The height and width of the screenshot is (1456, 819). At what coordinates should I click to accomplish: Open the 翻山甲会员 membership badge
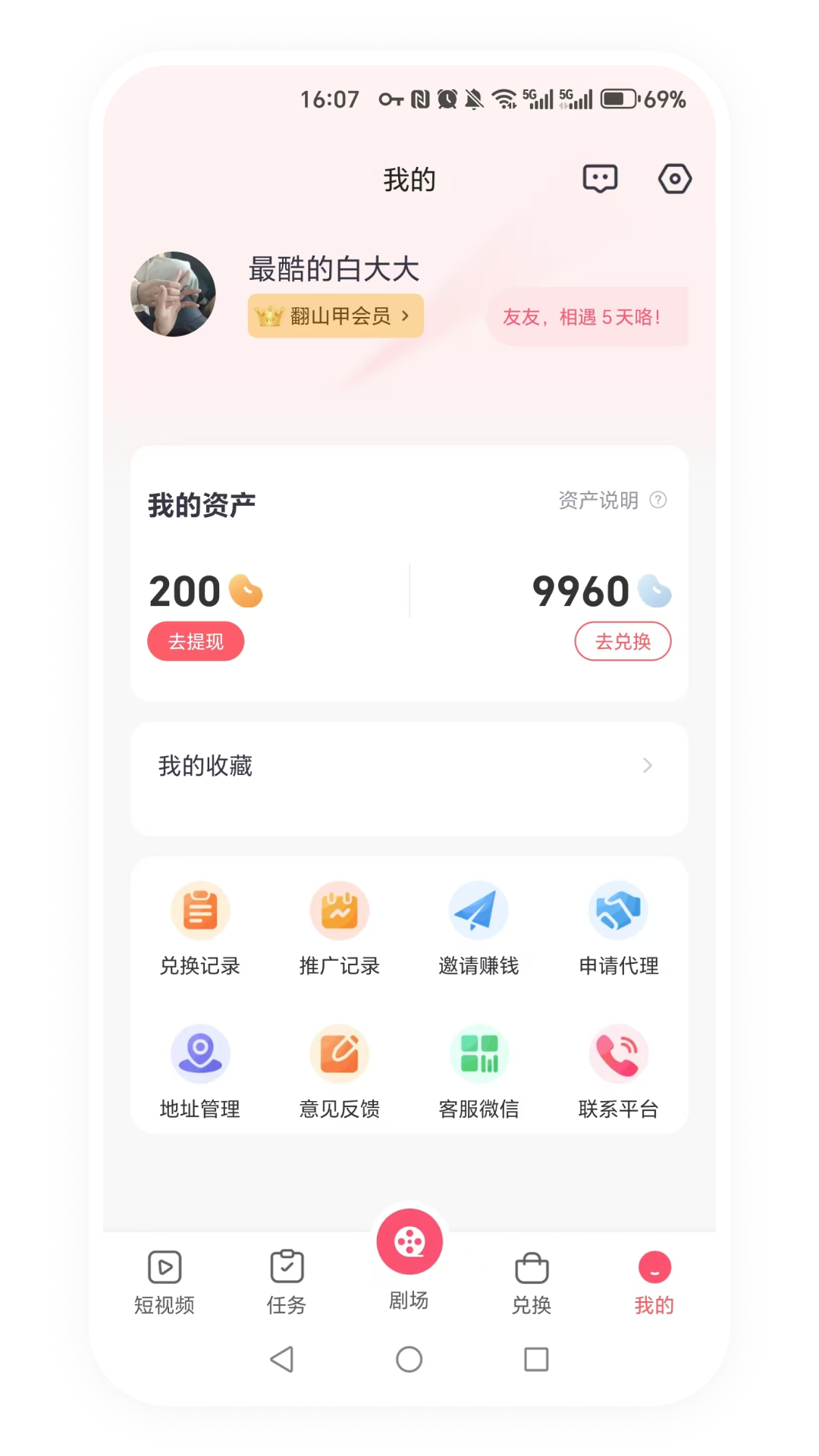[335, 315]
